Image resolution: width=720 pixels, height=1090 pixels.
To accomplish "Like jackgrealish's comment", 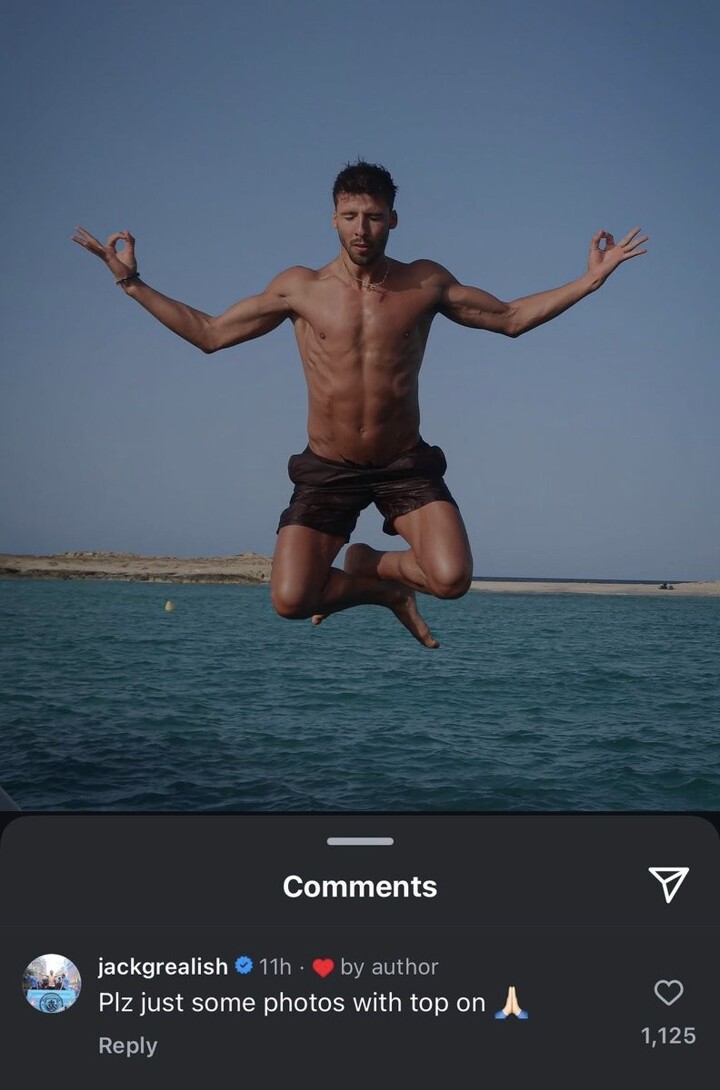I will 668,992.
